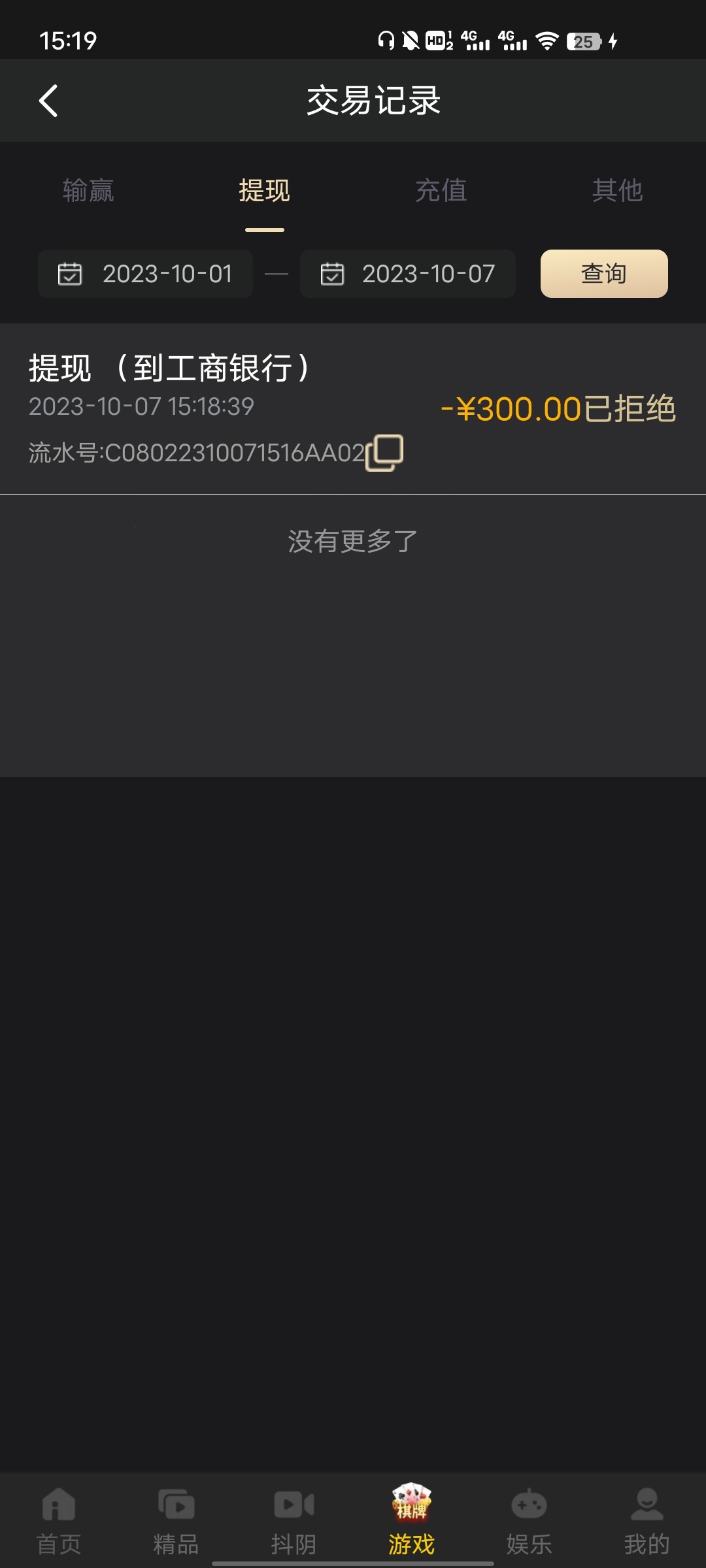Image resolution: width=706 pixels, height=1568 pixels.
Task: Change end date 2023-10-07
Action: pyautogui.click(x=407, y=274)
